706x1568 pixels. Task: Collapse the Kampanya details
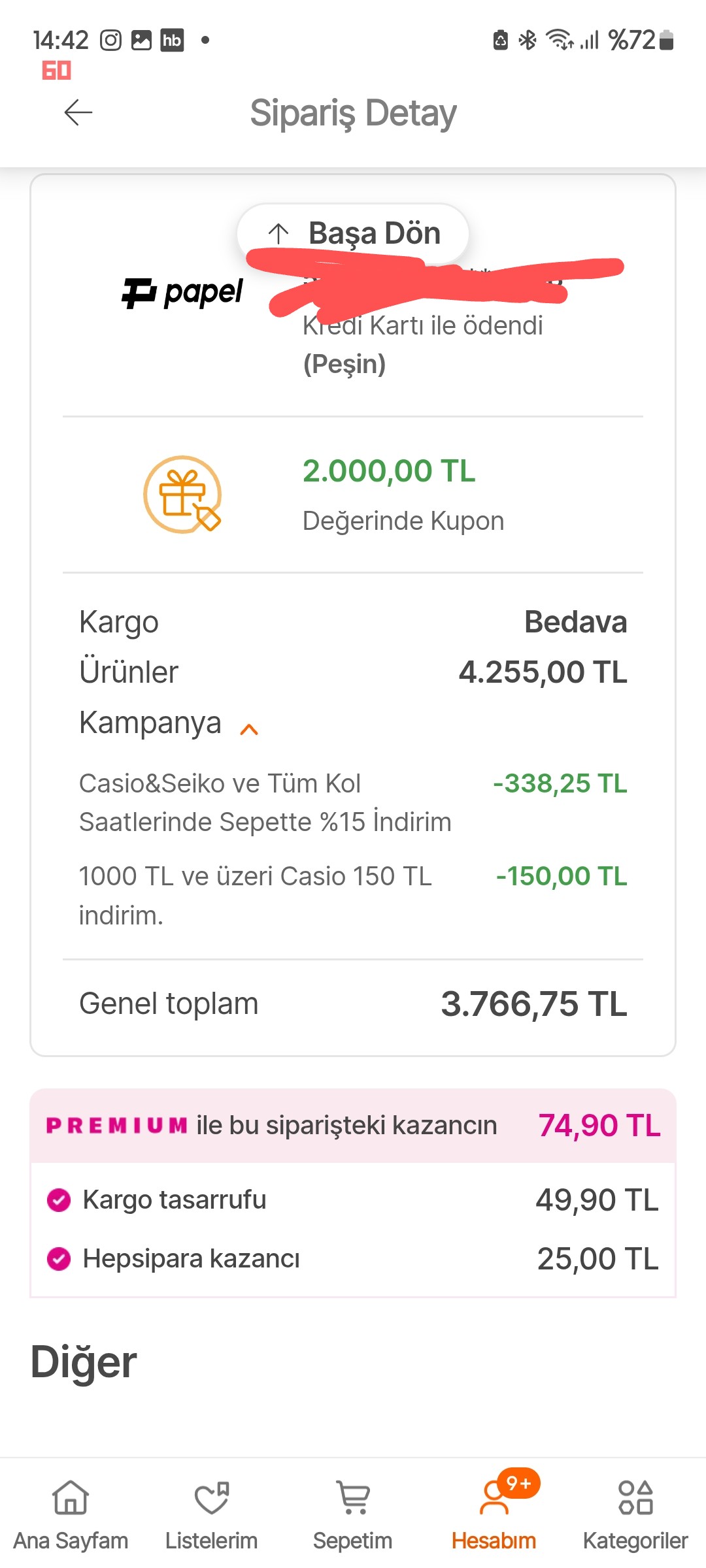249,729
